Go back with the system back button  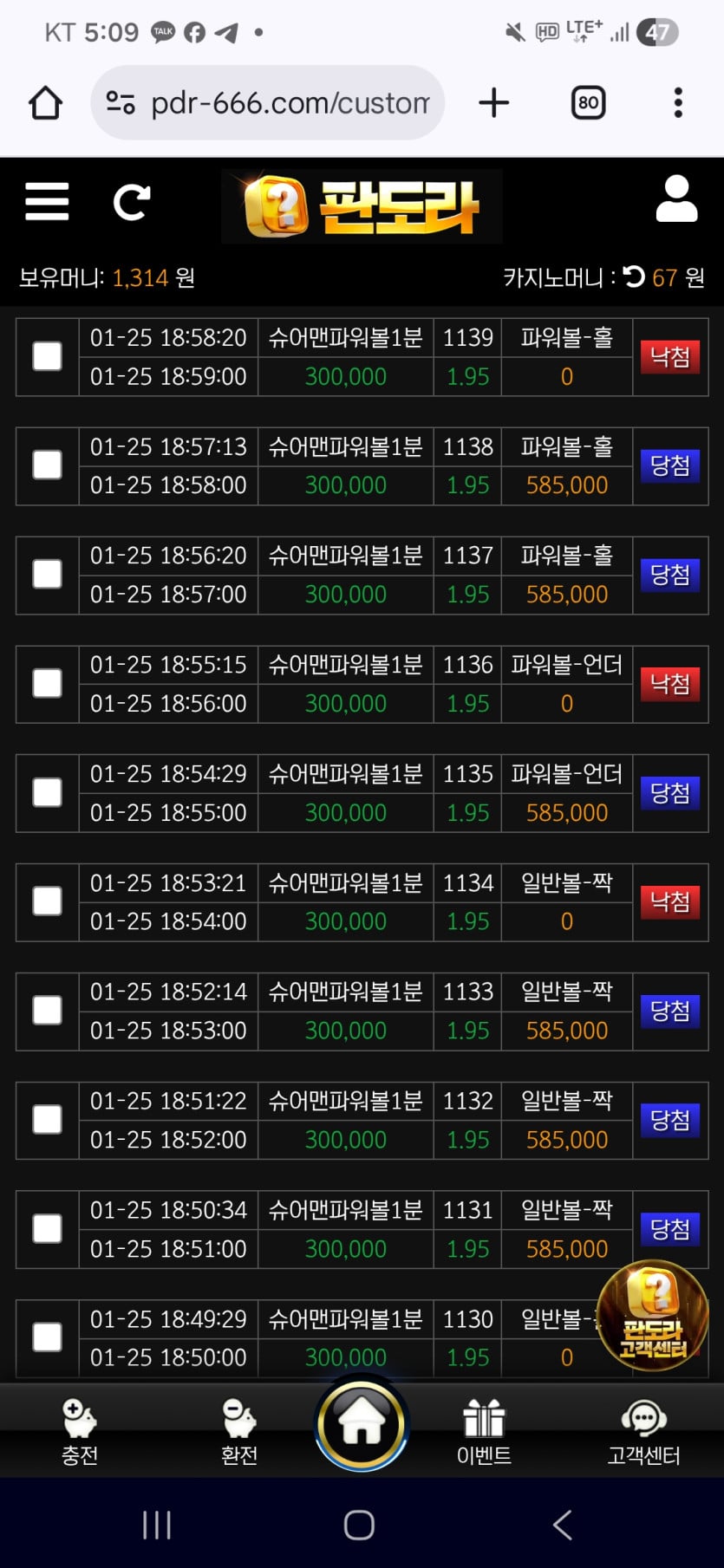point(562,1525)
